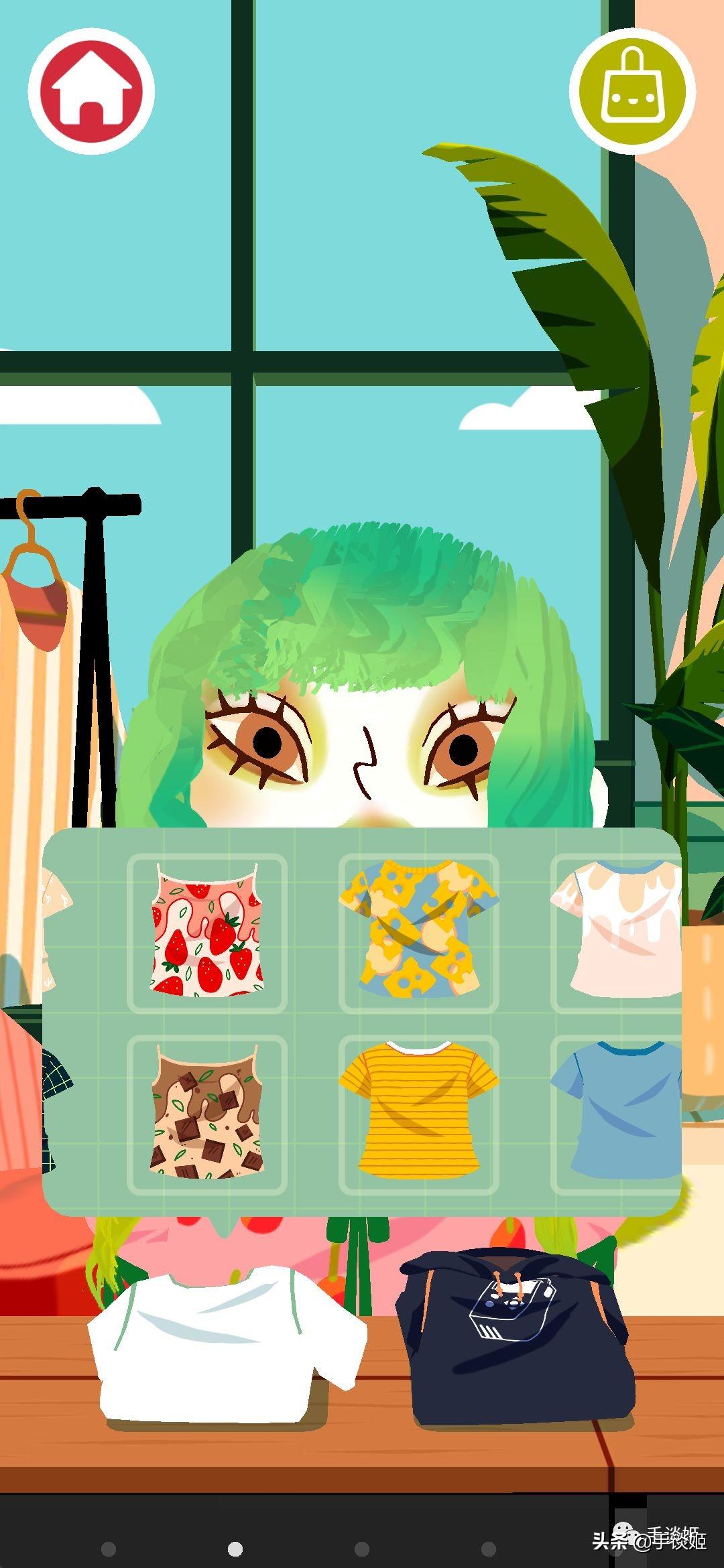Select the strawberry print tank top
724x1568 pixels.
point(207,933)
